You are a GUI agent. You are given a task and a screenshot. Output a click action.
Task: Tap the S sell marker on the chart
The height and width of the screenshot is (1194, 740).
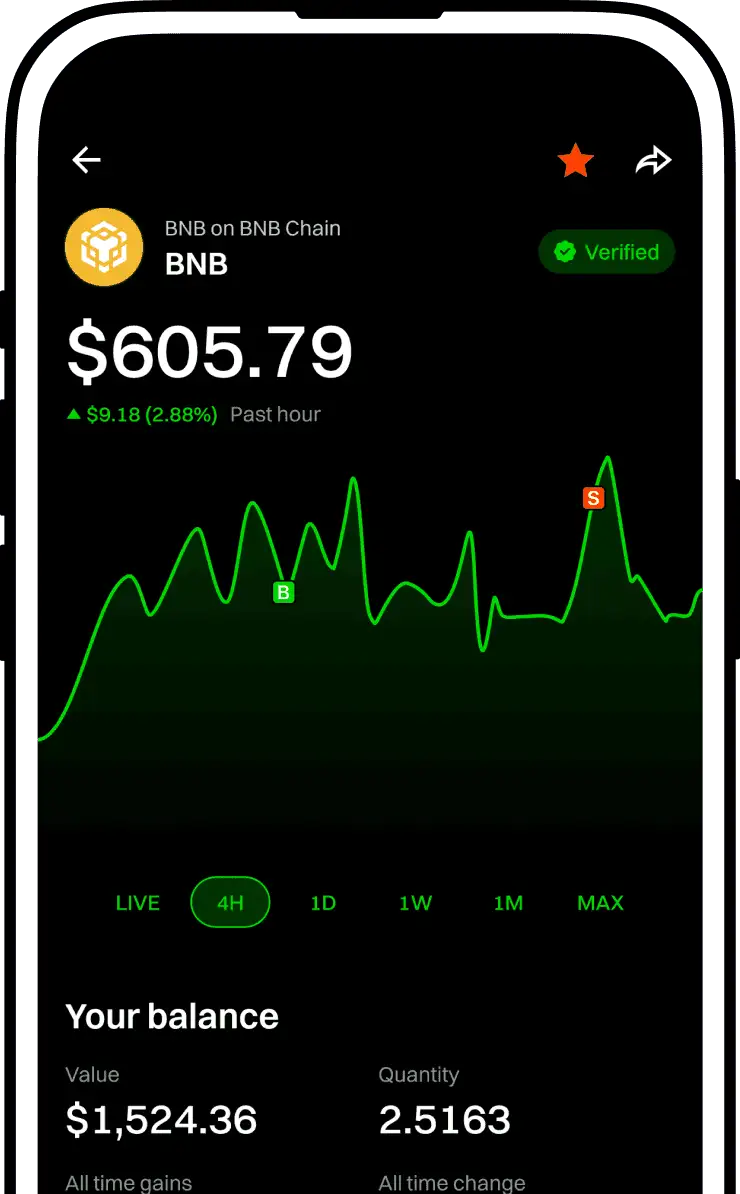[594, 498]
